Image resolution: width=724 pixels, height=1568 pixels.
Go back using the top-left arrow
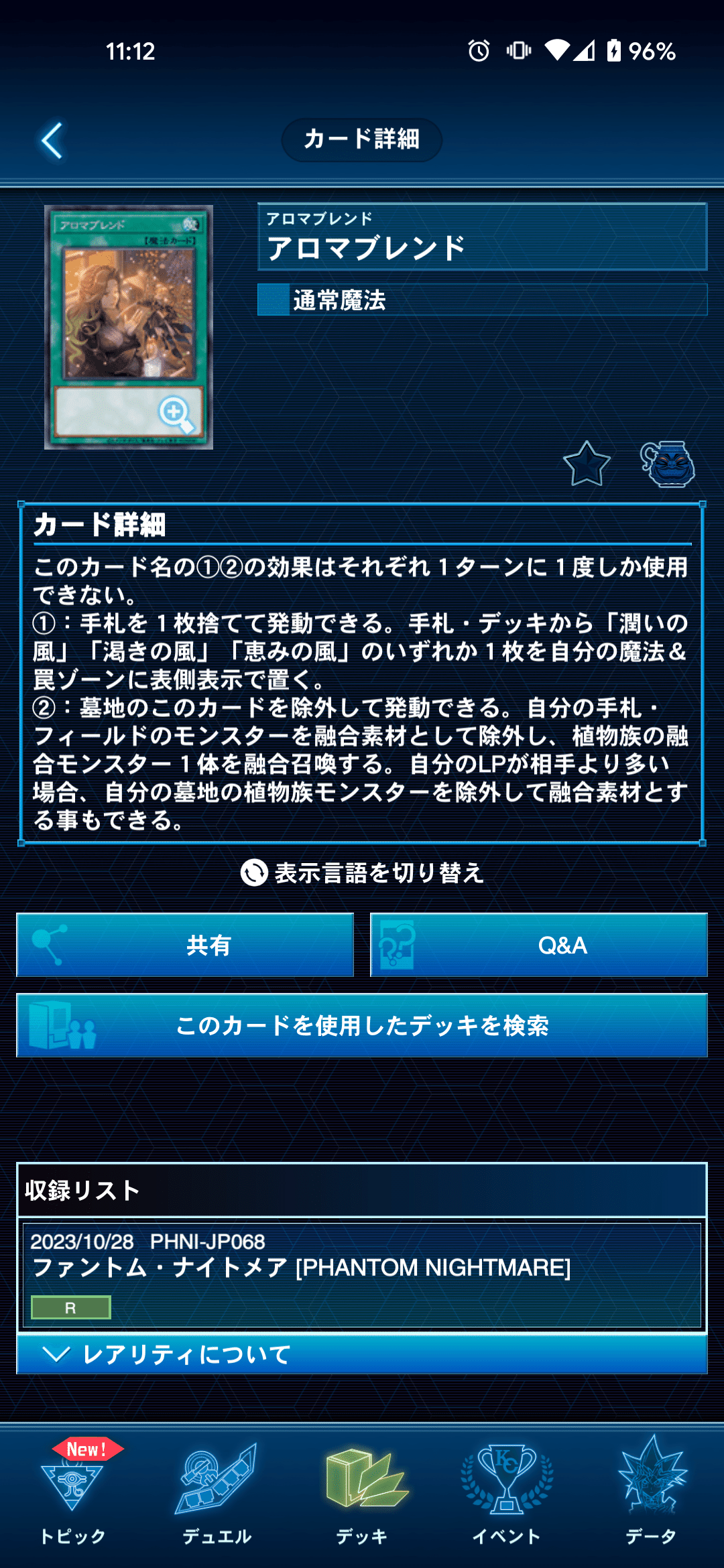click(52, 140)
